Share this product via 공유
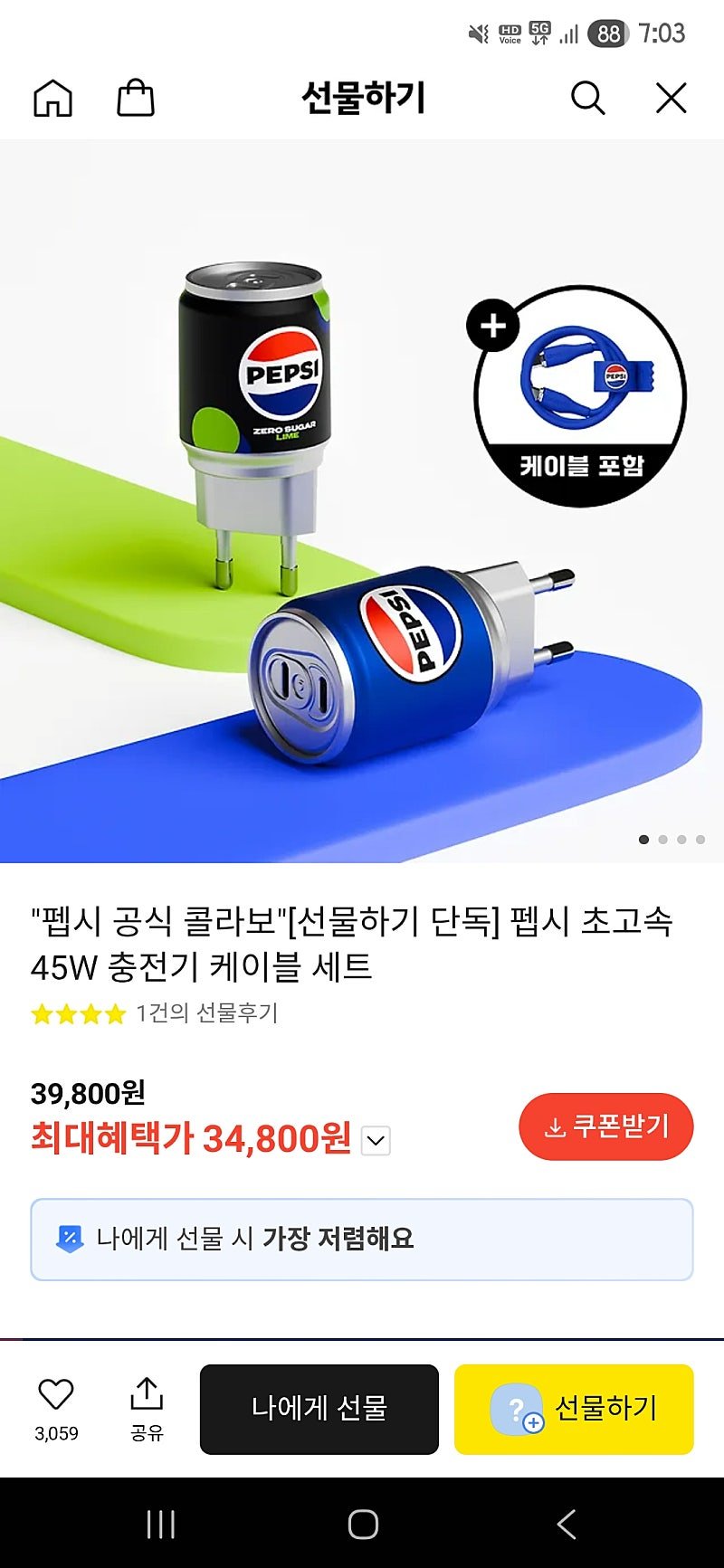 click(x=147, y=1407)
